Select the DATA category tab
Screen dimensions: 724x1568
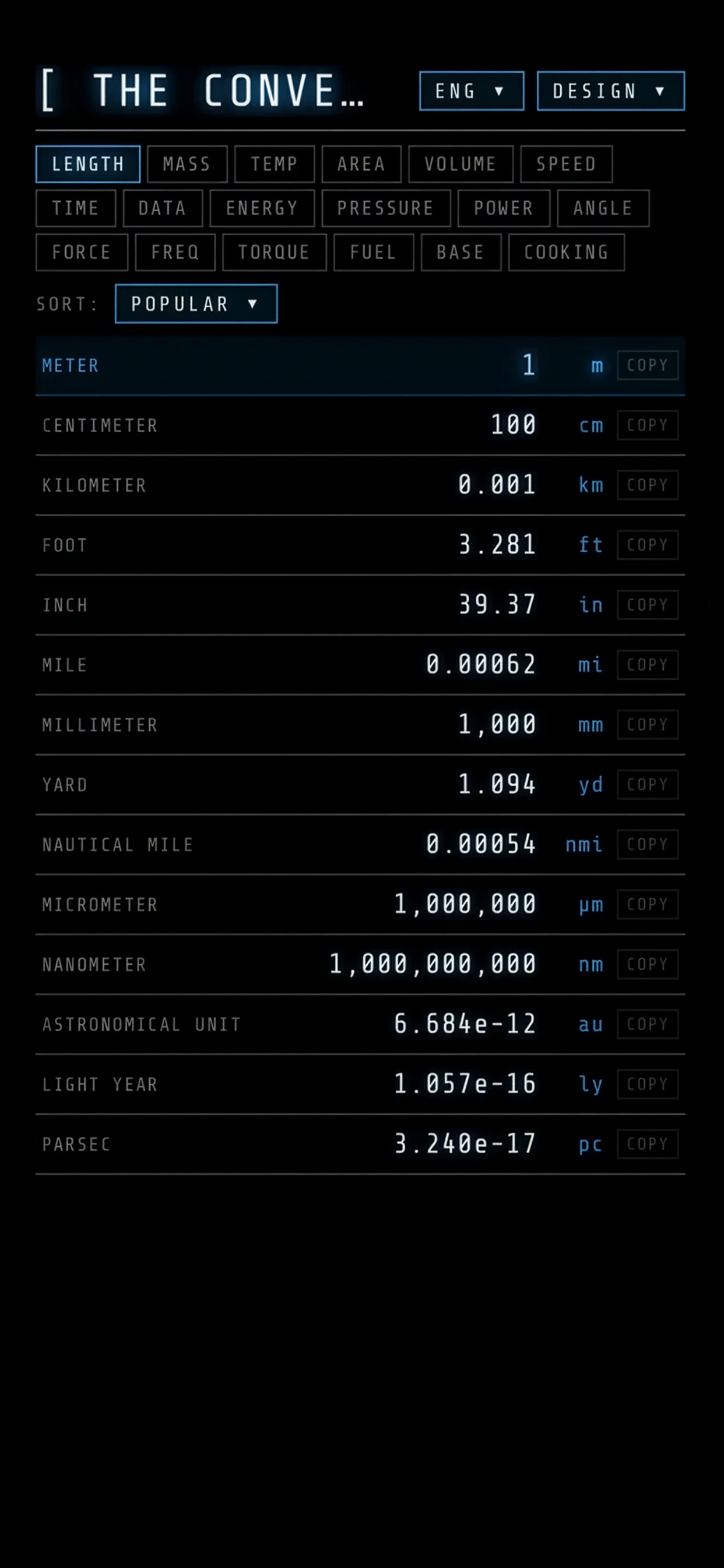pyautogui.click(x=163, y=208)
